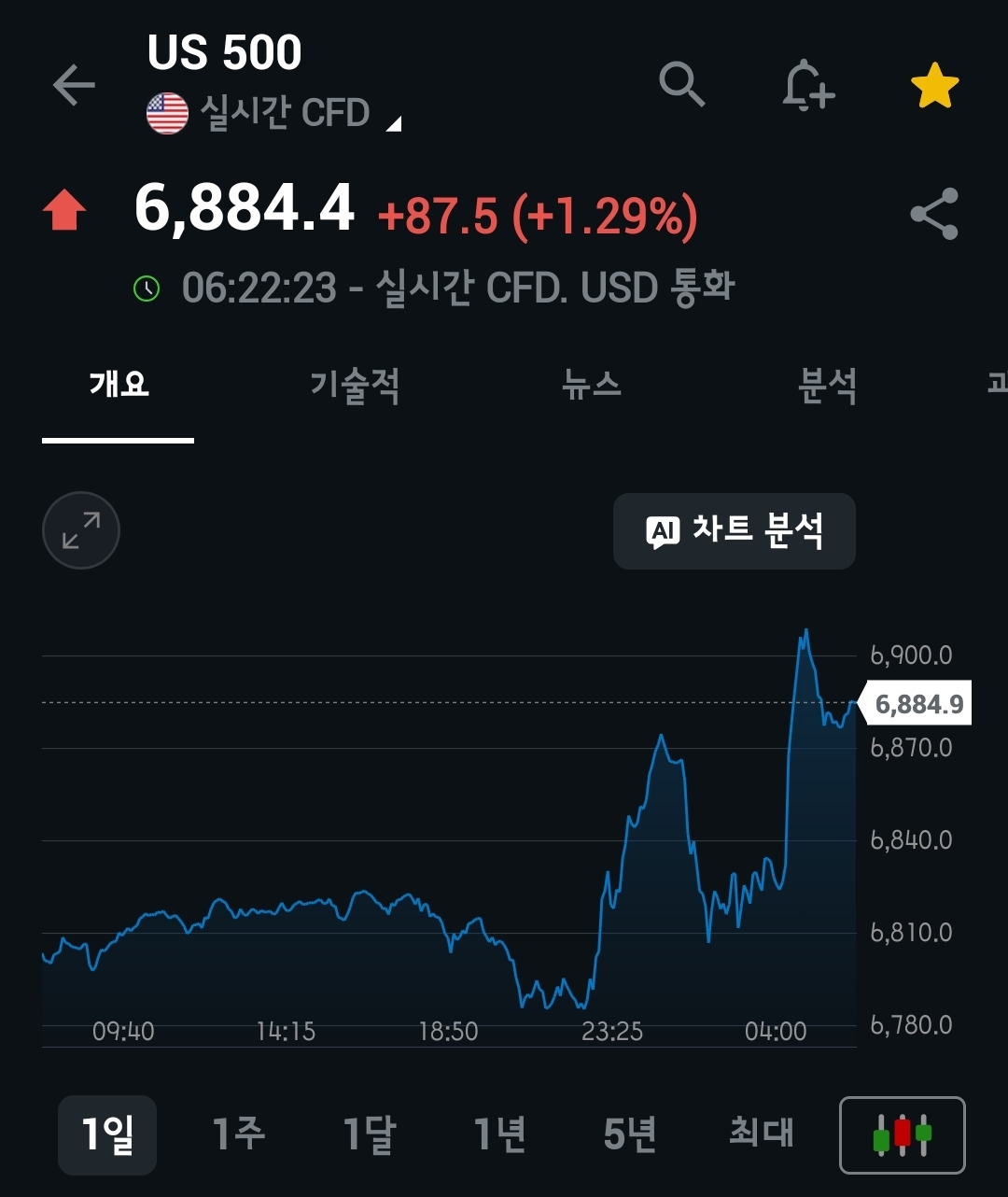The image size is (1008, 1197).
Task: Select the 1년 chart range
Action: (x=499, y=1134)
